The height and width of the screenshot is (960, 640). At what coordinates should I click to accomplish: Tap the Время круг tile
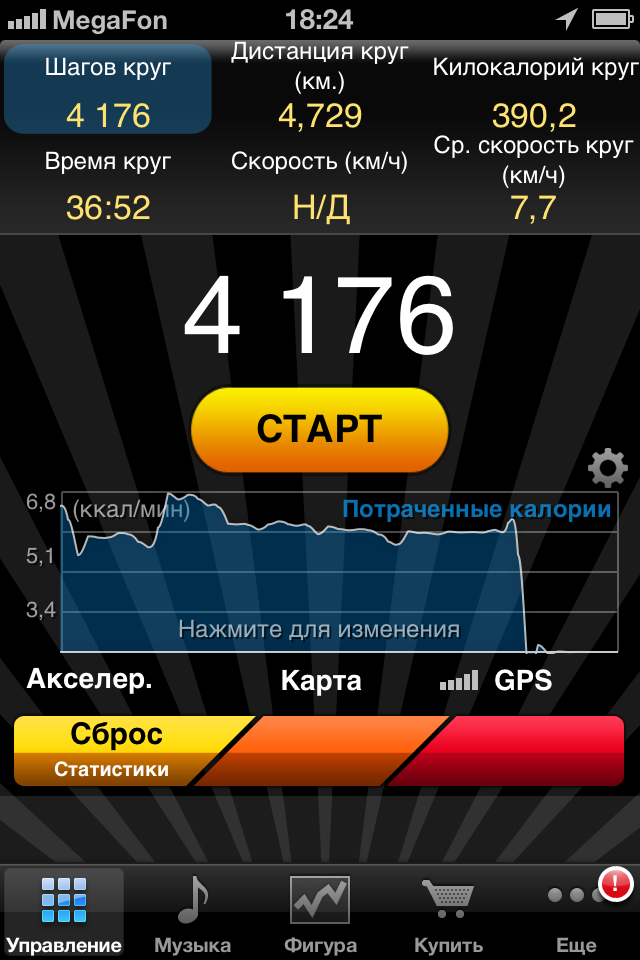108,187
